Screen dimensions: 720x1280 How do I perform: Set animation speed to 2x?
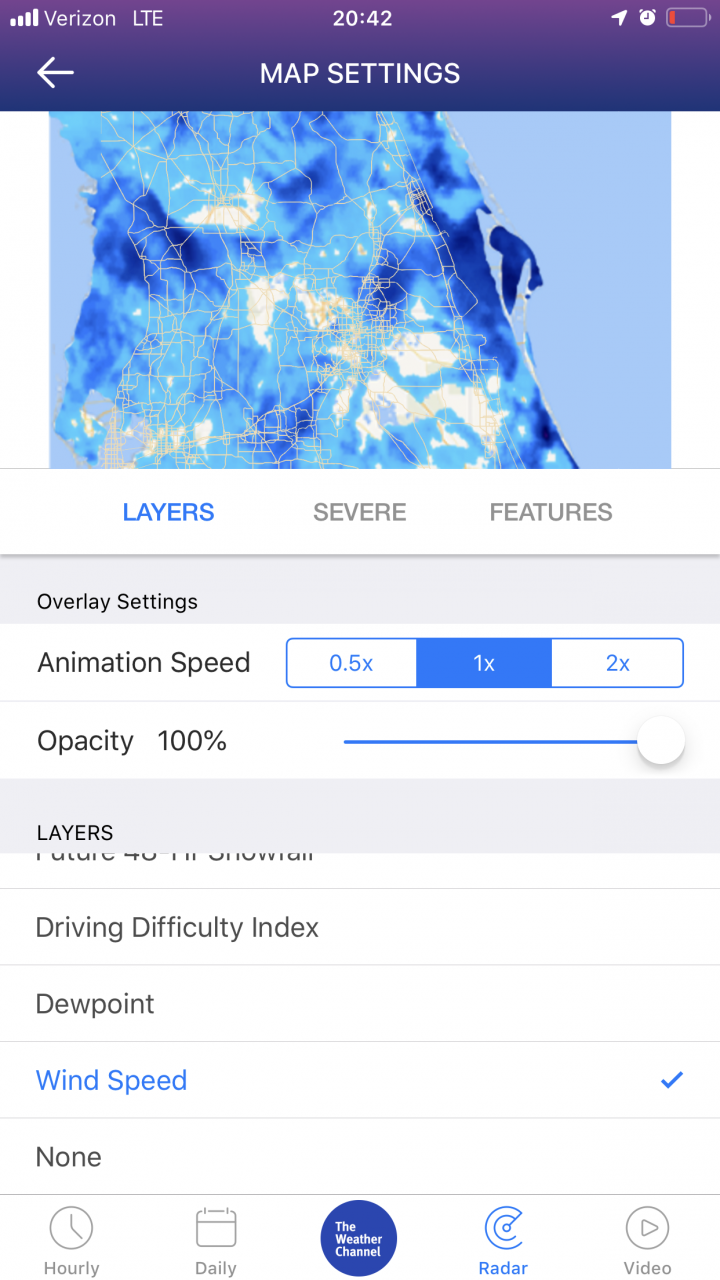[x=617, y=663]
